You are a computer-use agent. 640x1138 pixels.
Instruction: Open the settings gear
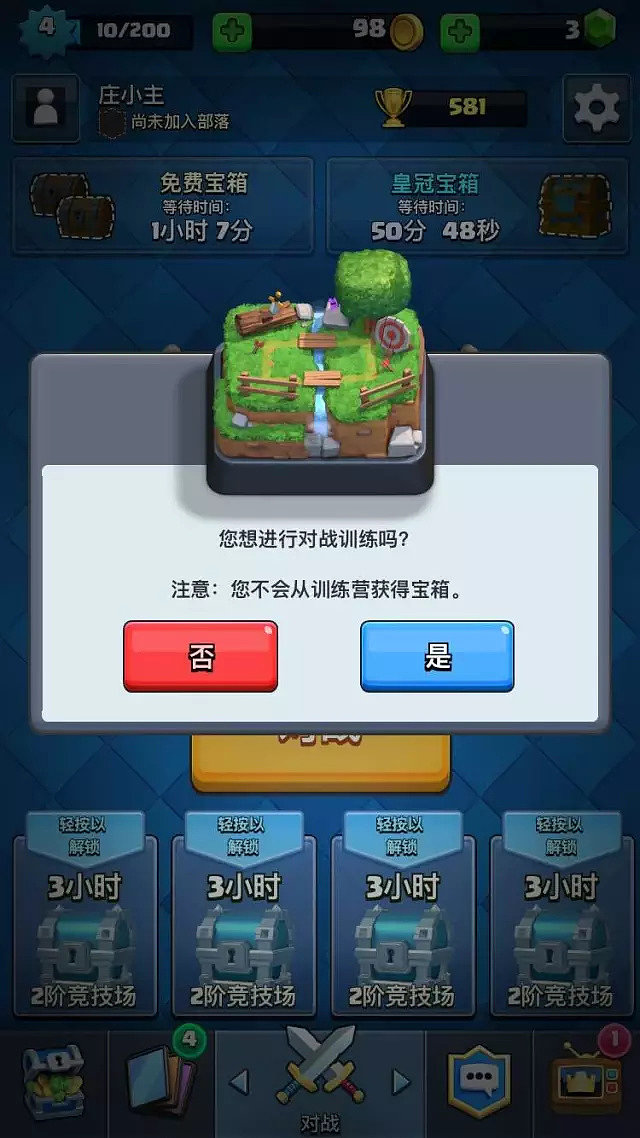click(x=596, y=109)
